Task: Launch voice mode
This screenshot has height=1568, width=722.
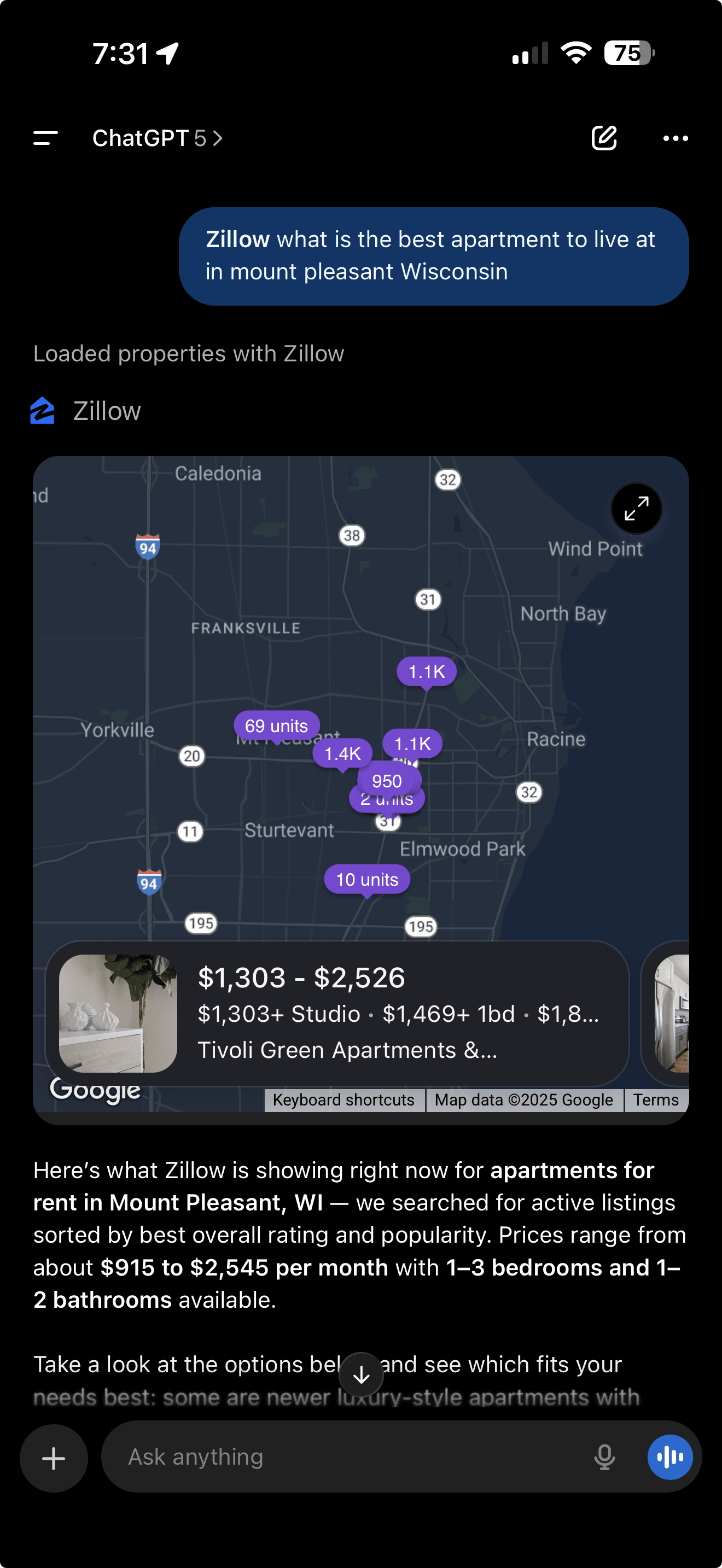Action: click(x=669, y=1457)
